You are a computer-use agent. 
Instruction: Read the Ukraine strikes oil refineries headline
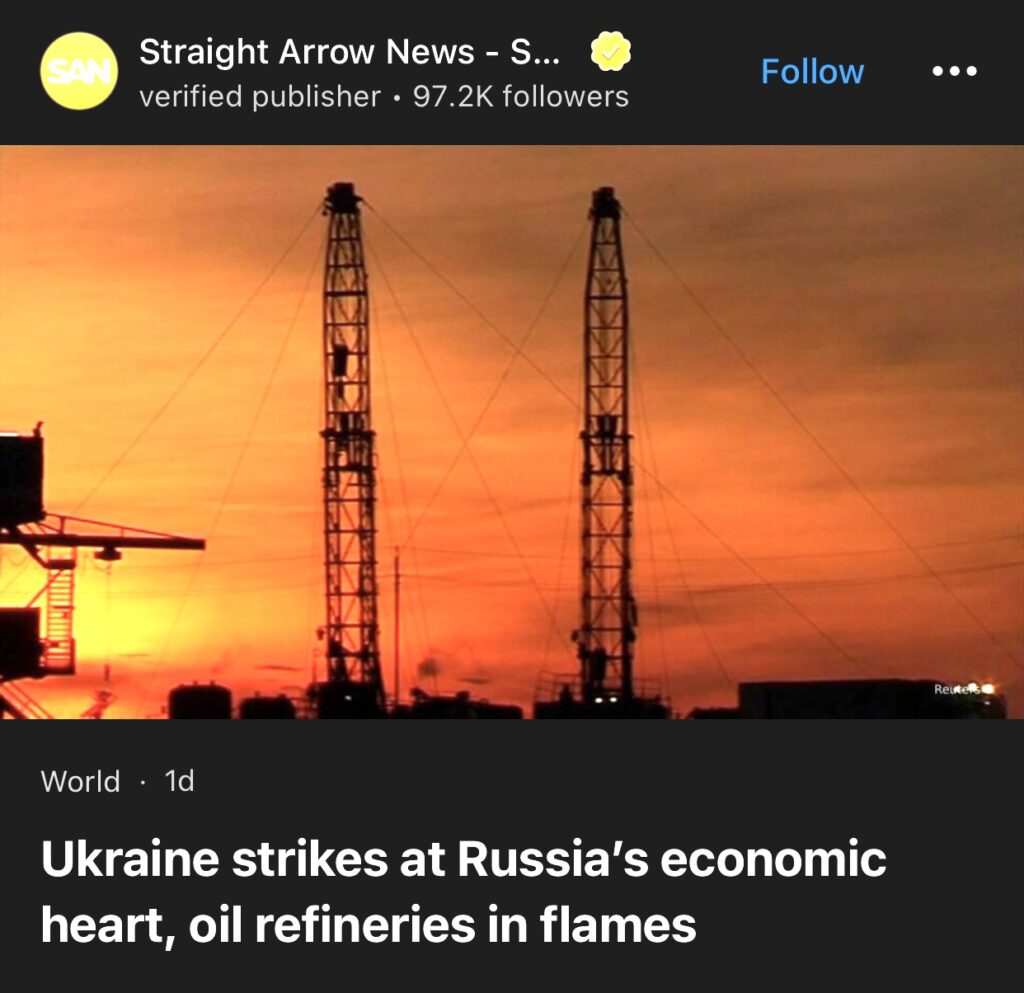(463, 892)
